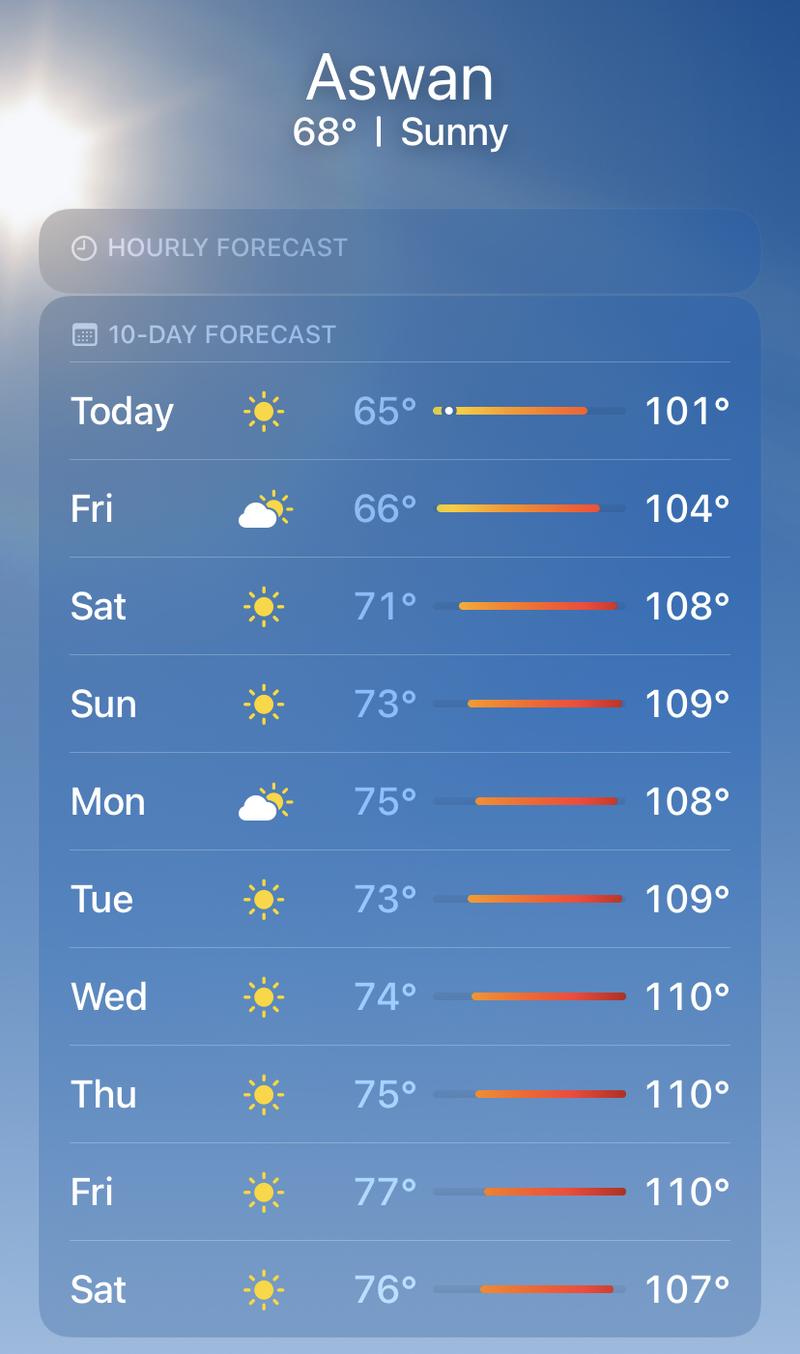The height and width of the screenshot is (1354, 800).
Task: Tap the Tue forecast row
Action: 399,899
